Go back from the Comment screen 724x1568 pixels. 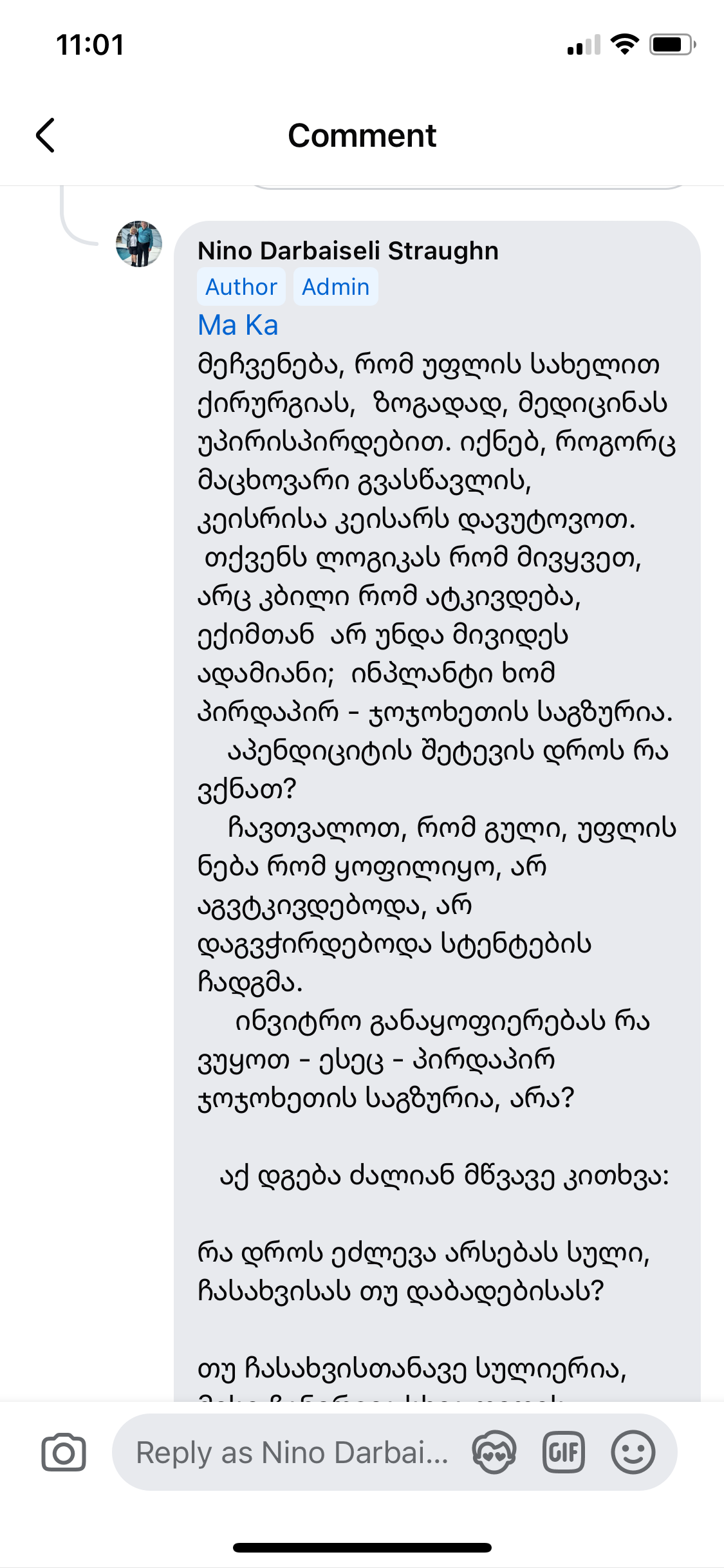coord(45,136)
